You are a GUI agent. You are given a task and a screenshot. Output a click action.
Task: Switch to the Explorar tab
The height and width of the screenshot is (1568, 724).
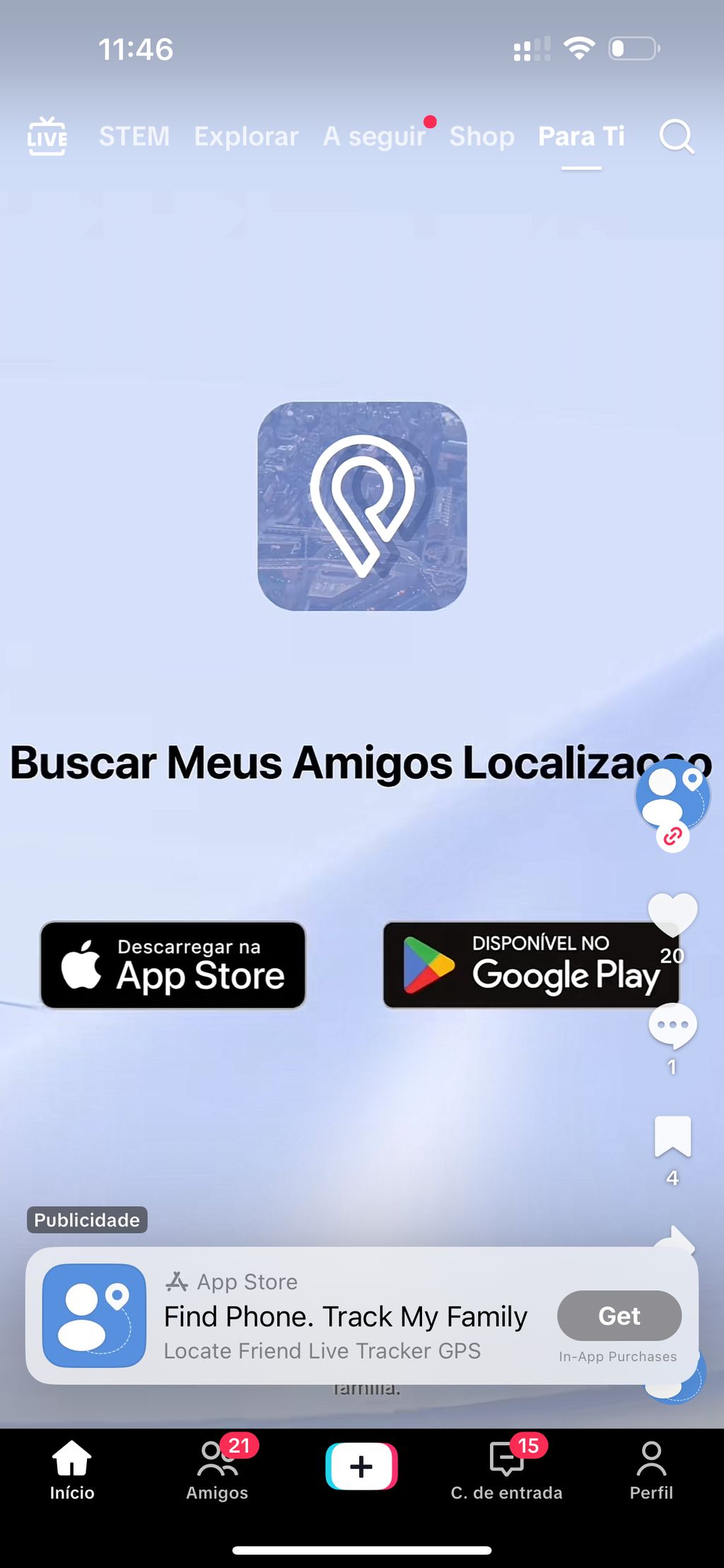[x=246, y=136]
